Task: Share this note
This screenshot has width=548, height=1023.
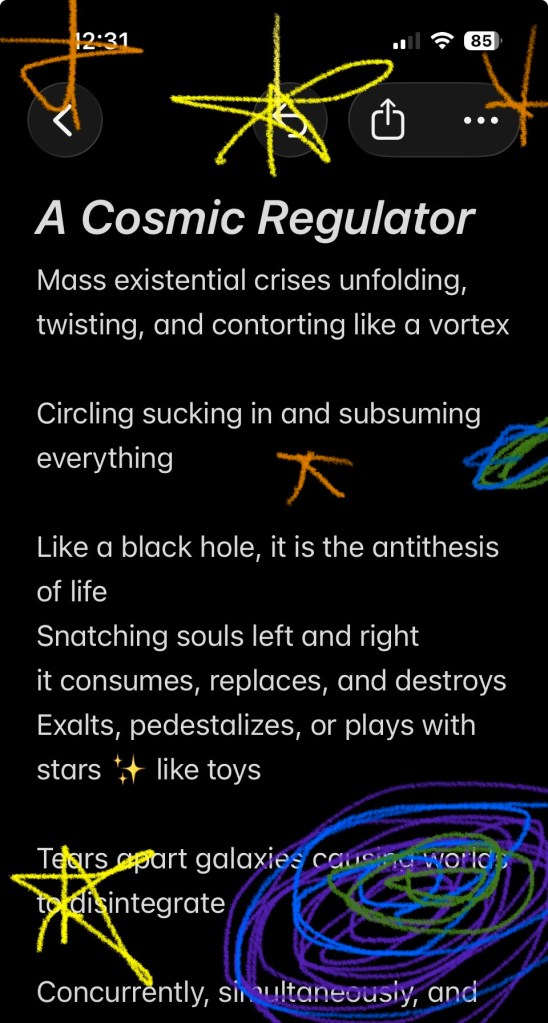Action: click(388, 120)
